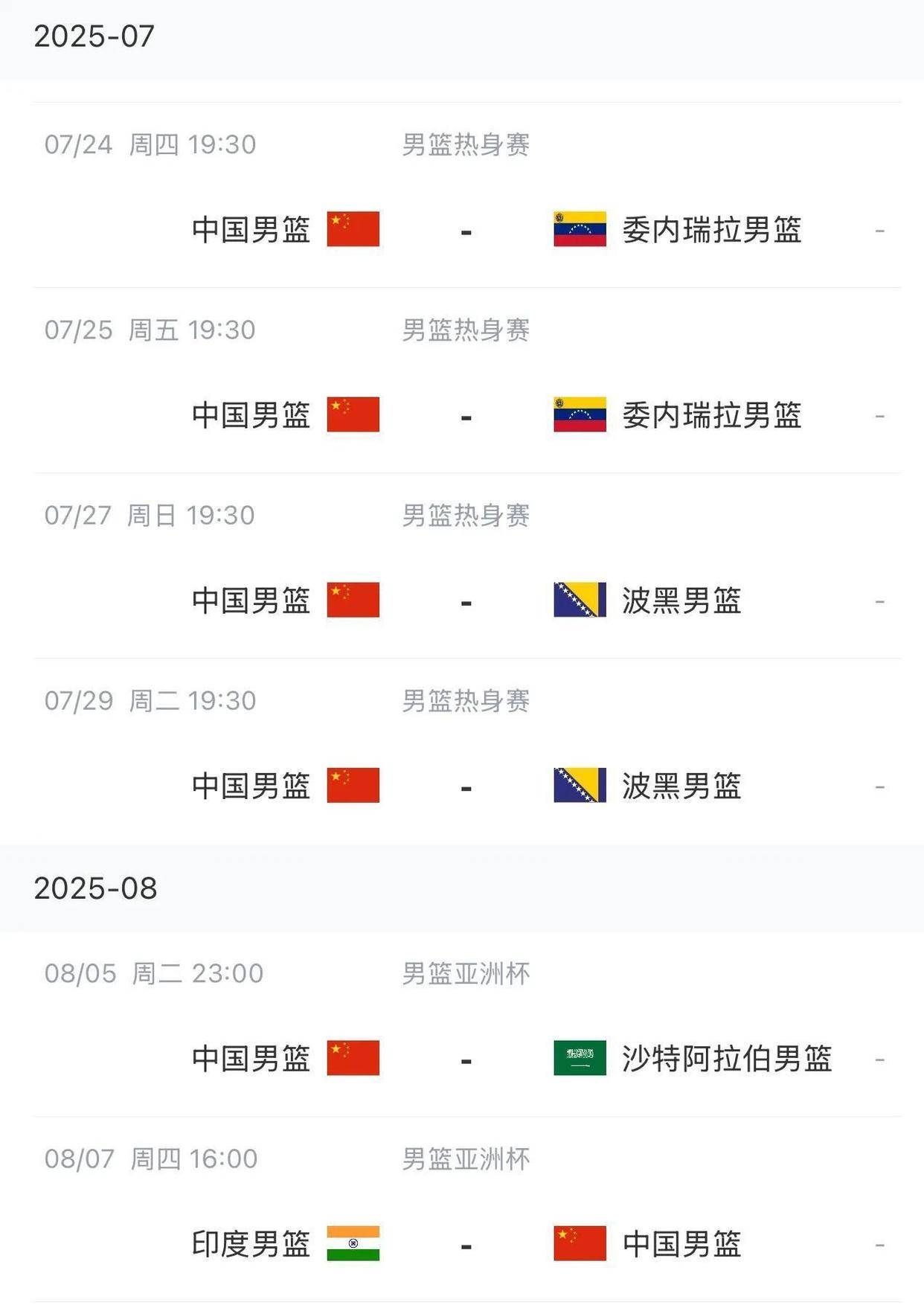Open the 男篮热身赛 category for 07/24

coord(466,146)
